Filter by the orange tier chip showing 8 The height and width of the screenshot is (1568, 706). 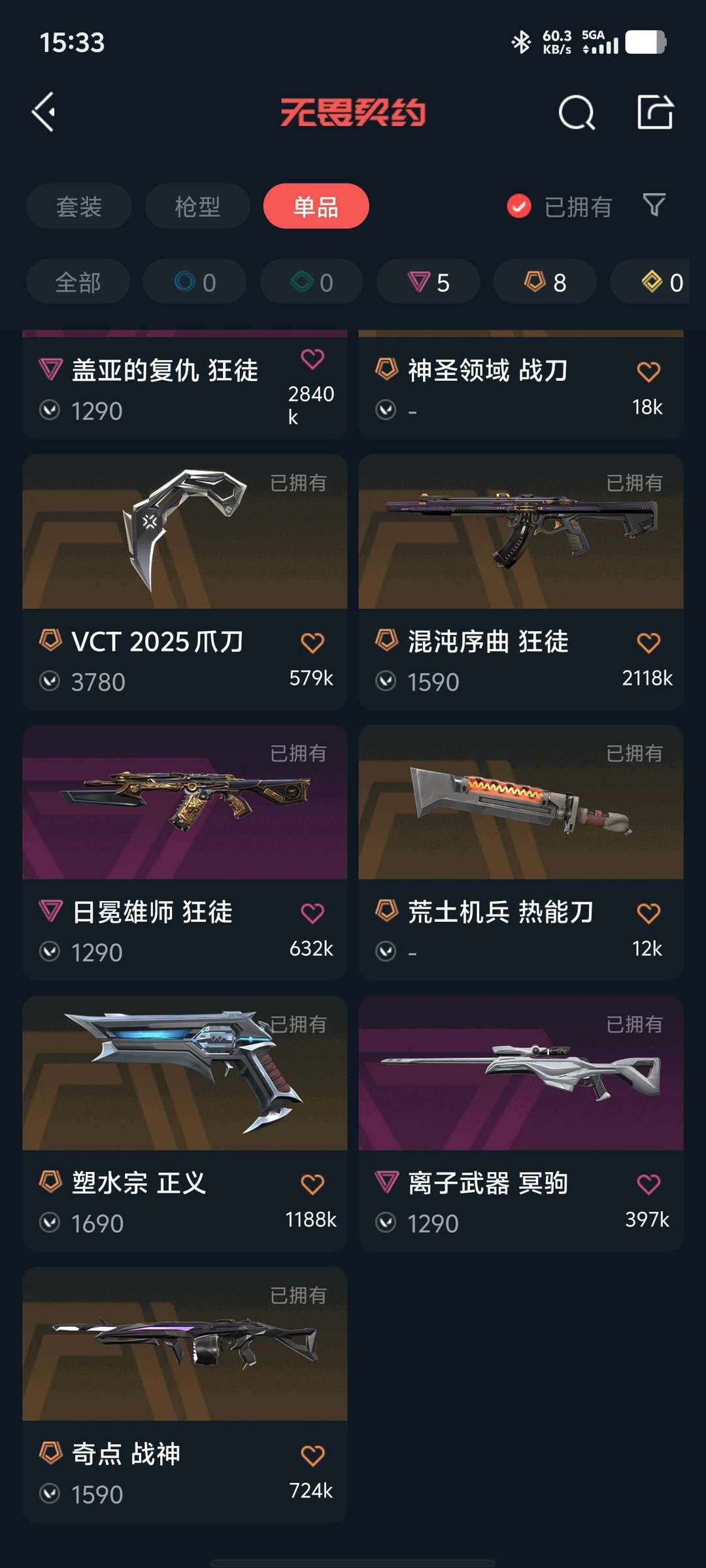(x=545, y=282)
